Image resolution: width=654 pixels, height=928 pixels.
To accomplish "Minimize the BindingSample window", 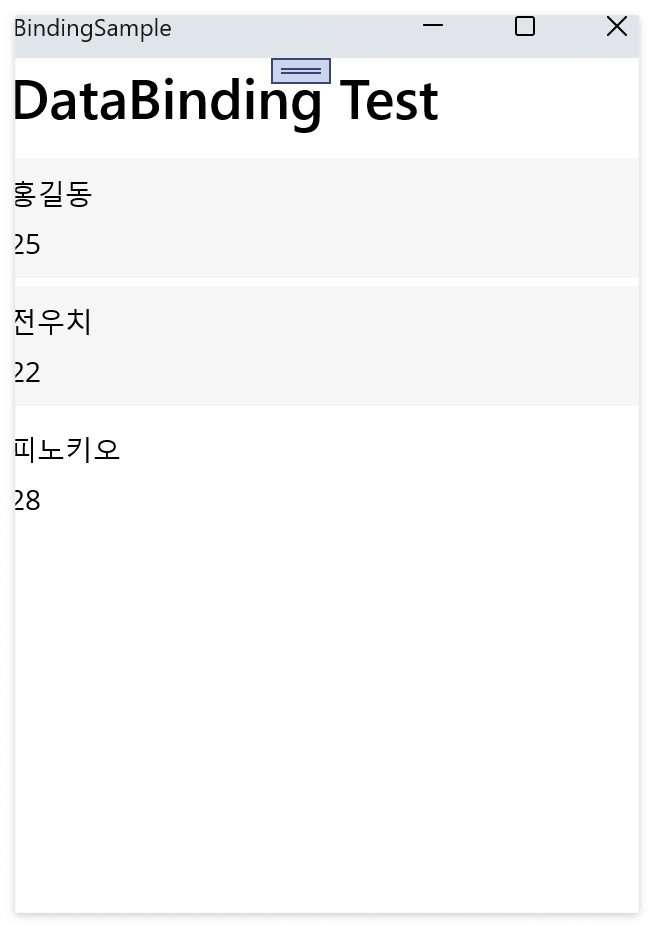I will click(432, 27).
